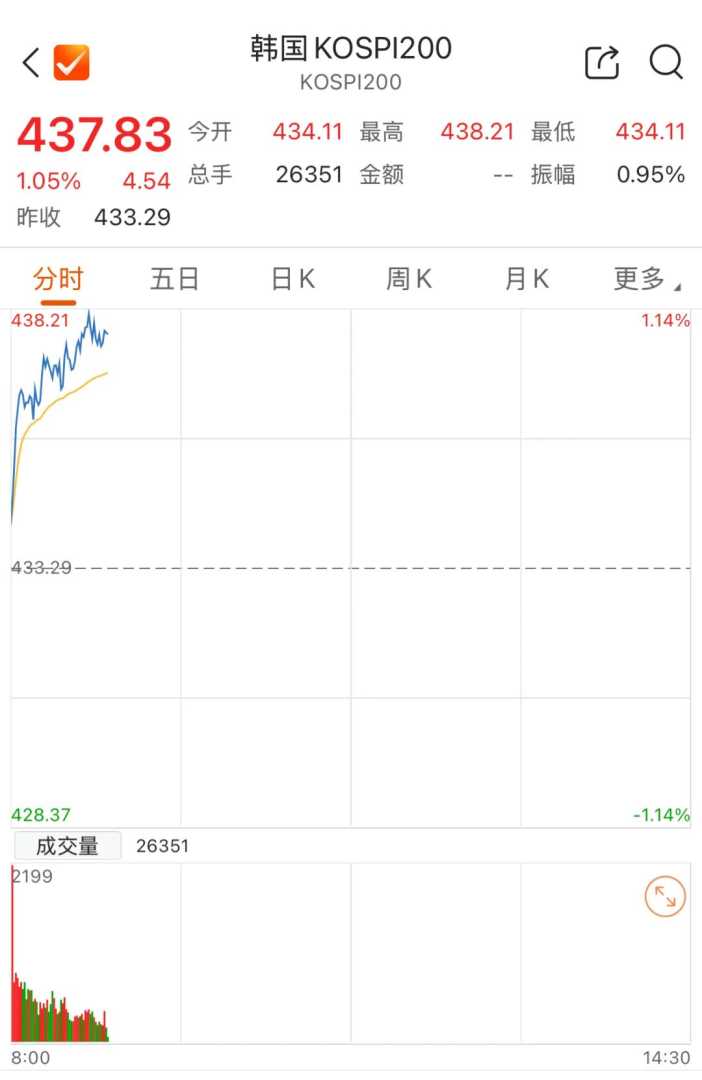Screen dimensions: 702x1080
Task: Select the 日K chart tab
Action: click(x=292, y=279)
